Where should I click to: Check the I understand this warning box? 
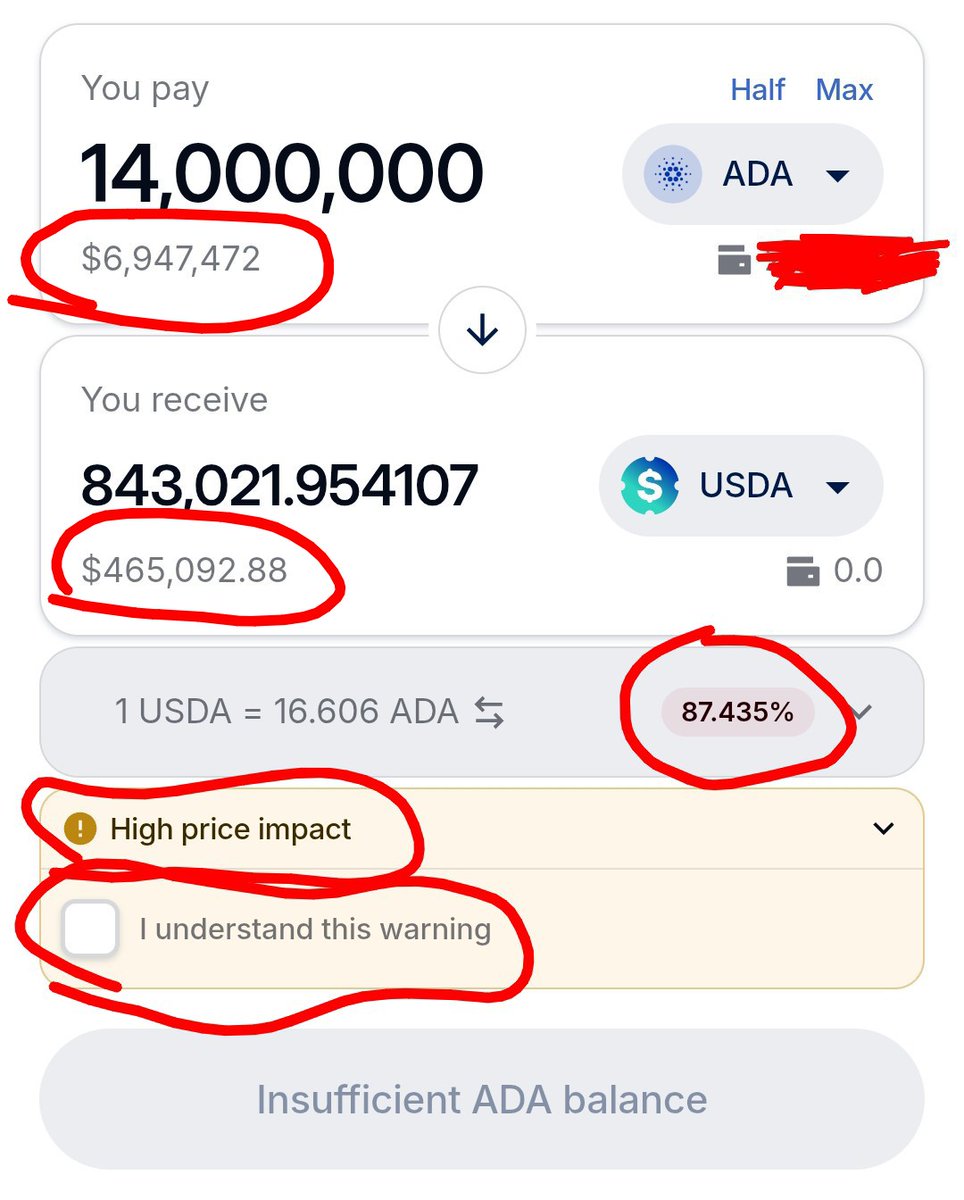click(90, 929)
